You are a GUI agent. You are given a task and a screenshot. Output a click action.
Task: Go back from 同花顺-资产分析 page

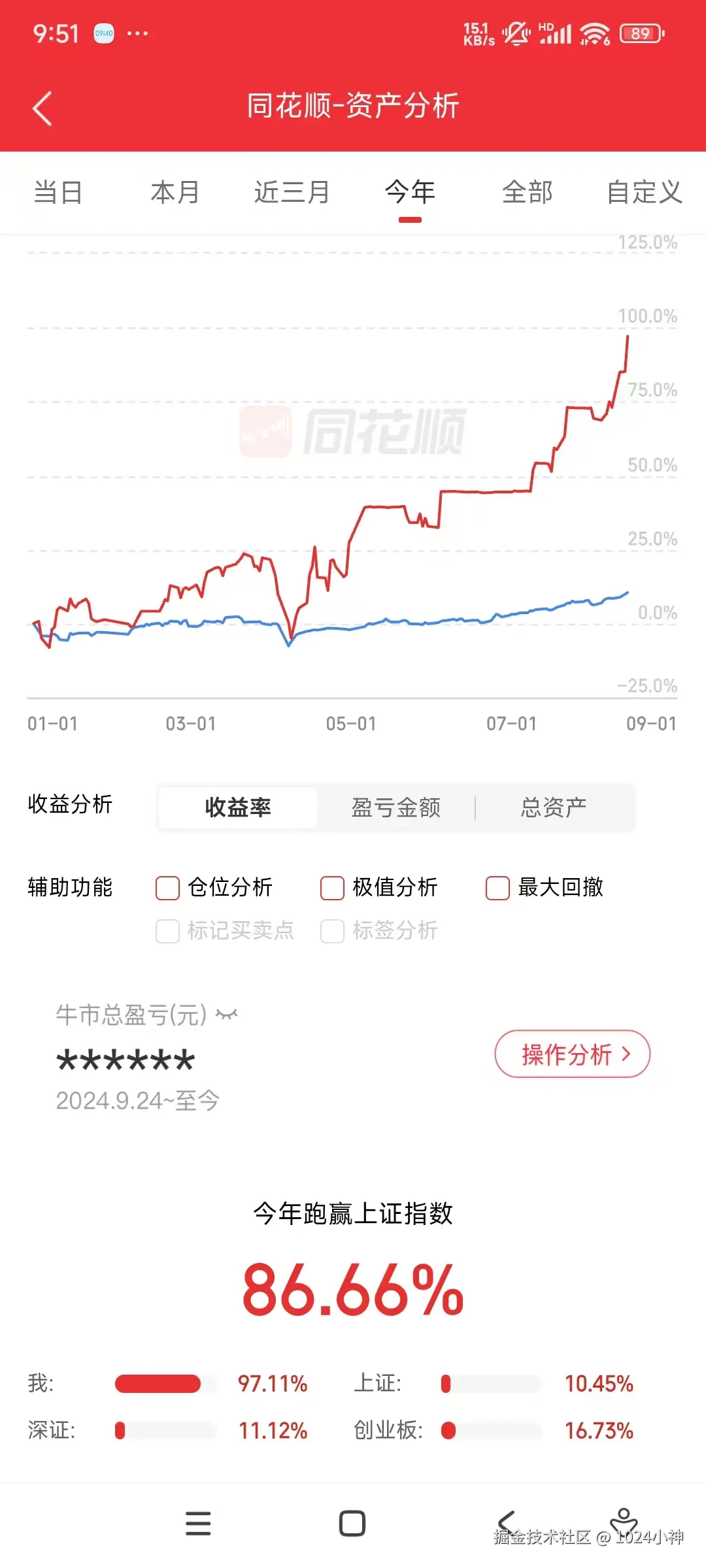click(x=42, y=108)
